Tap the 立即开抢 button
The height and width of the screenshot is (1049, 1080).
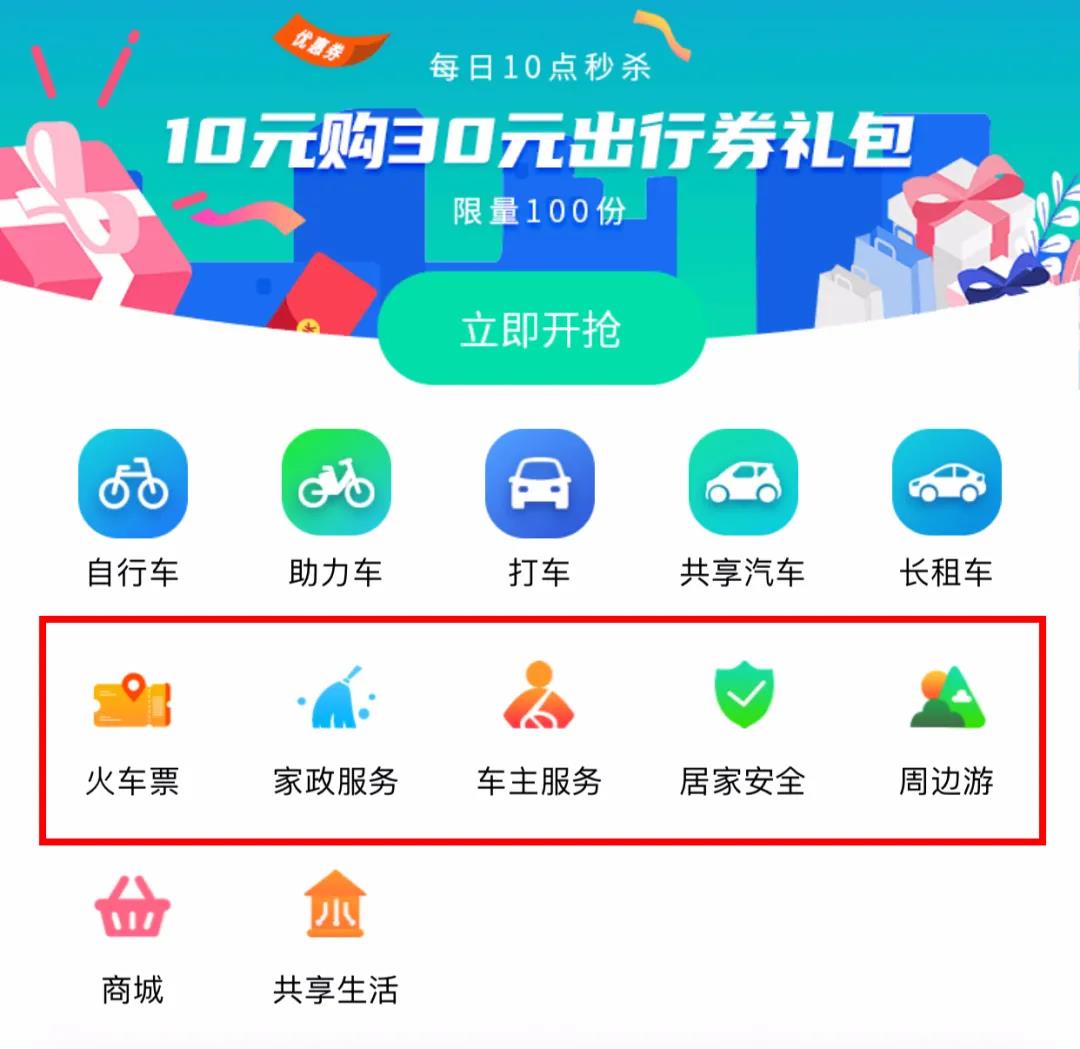[541, 330]
